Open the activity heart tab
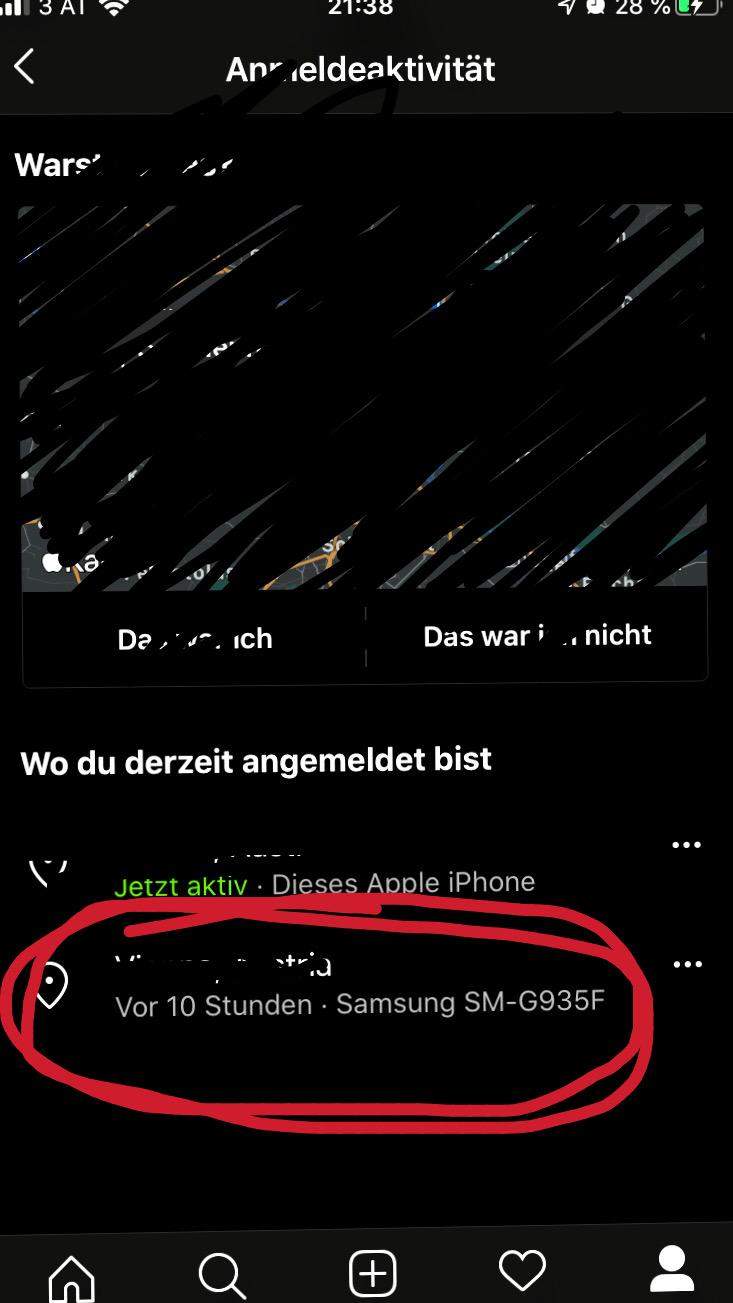Viewport: 733px width, 1303px height. [522, 1271]
